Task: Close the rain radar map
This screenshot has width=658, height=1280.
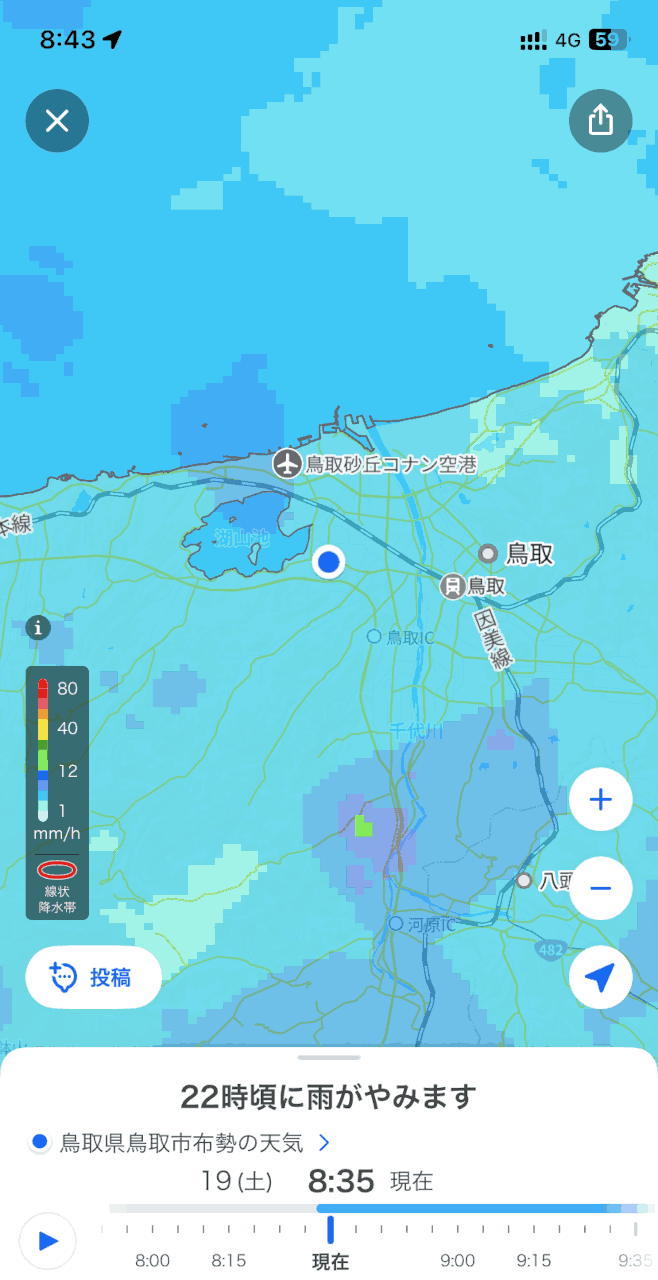Action: tap(57, 121)
